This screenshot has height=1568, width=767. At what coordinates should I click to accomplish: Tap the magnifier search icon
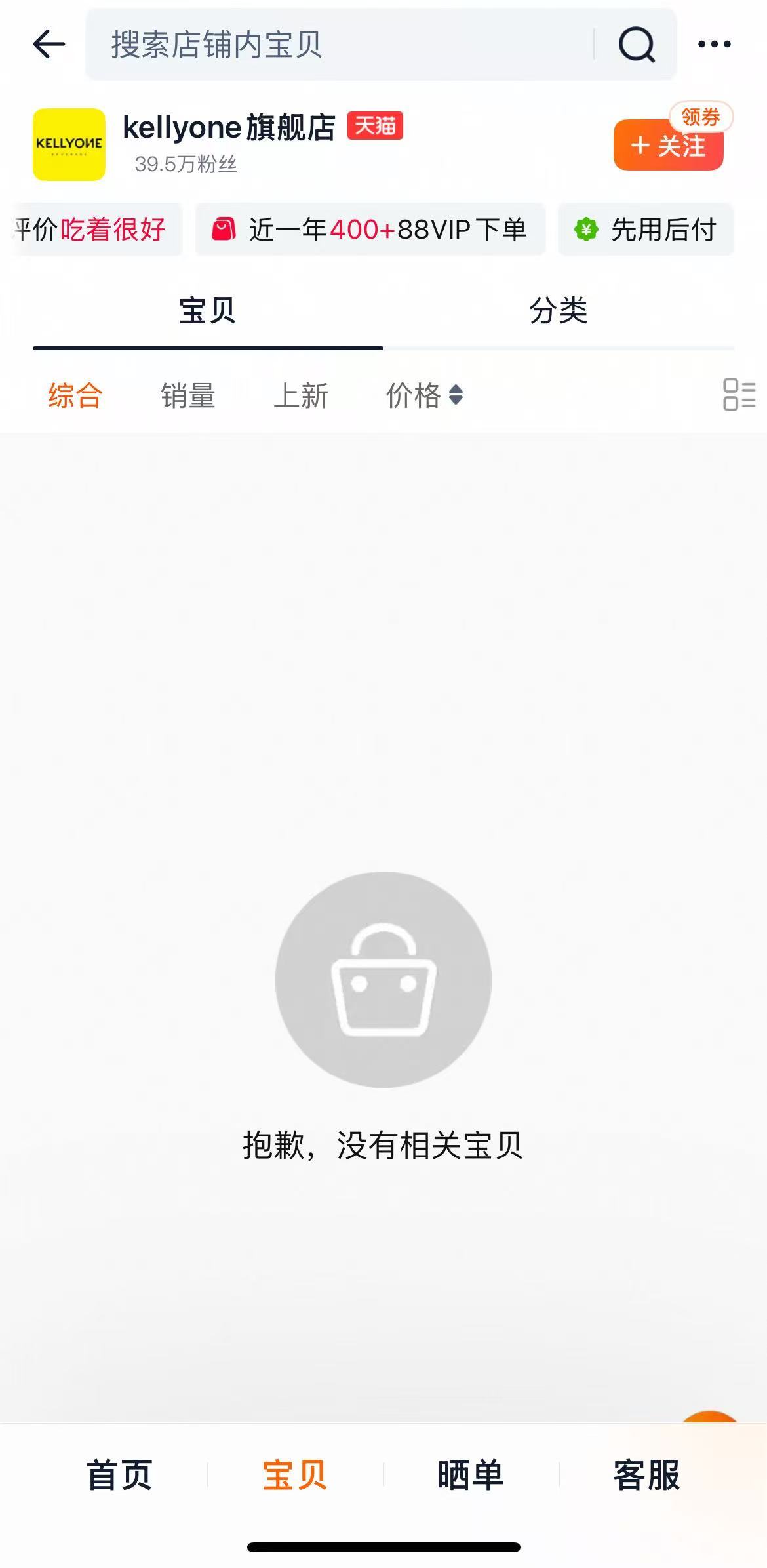click(636, 45)
